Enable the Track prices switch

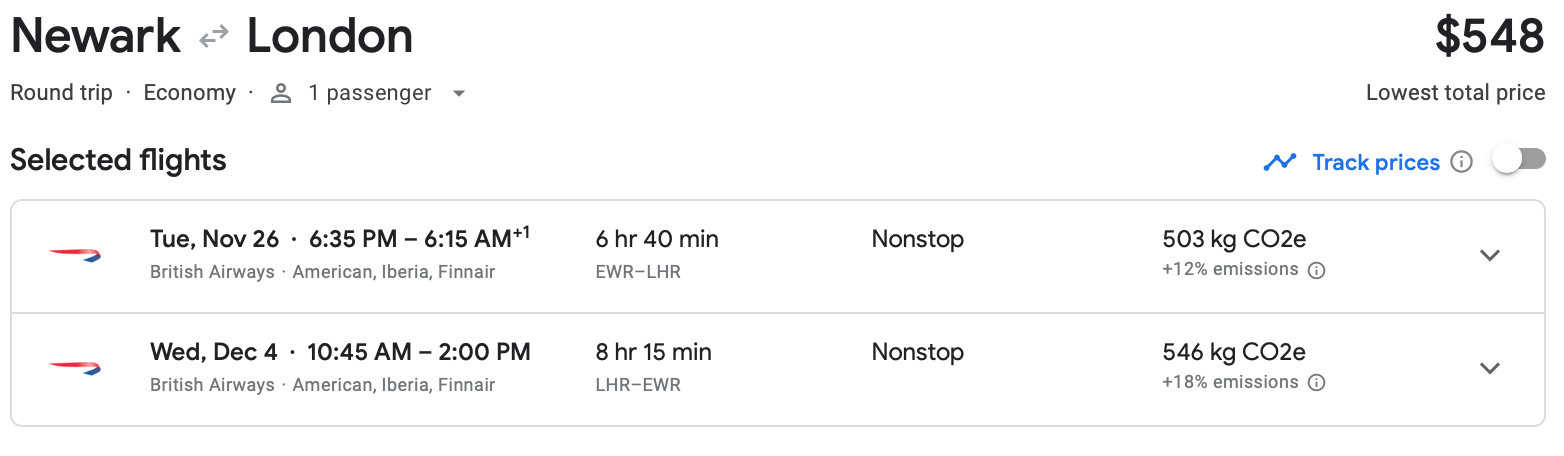point(1518,160)
